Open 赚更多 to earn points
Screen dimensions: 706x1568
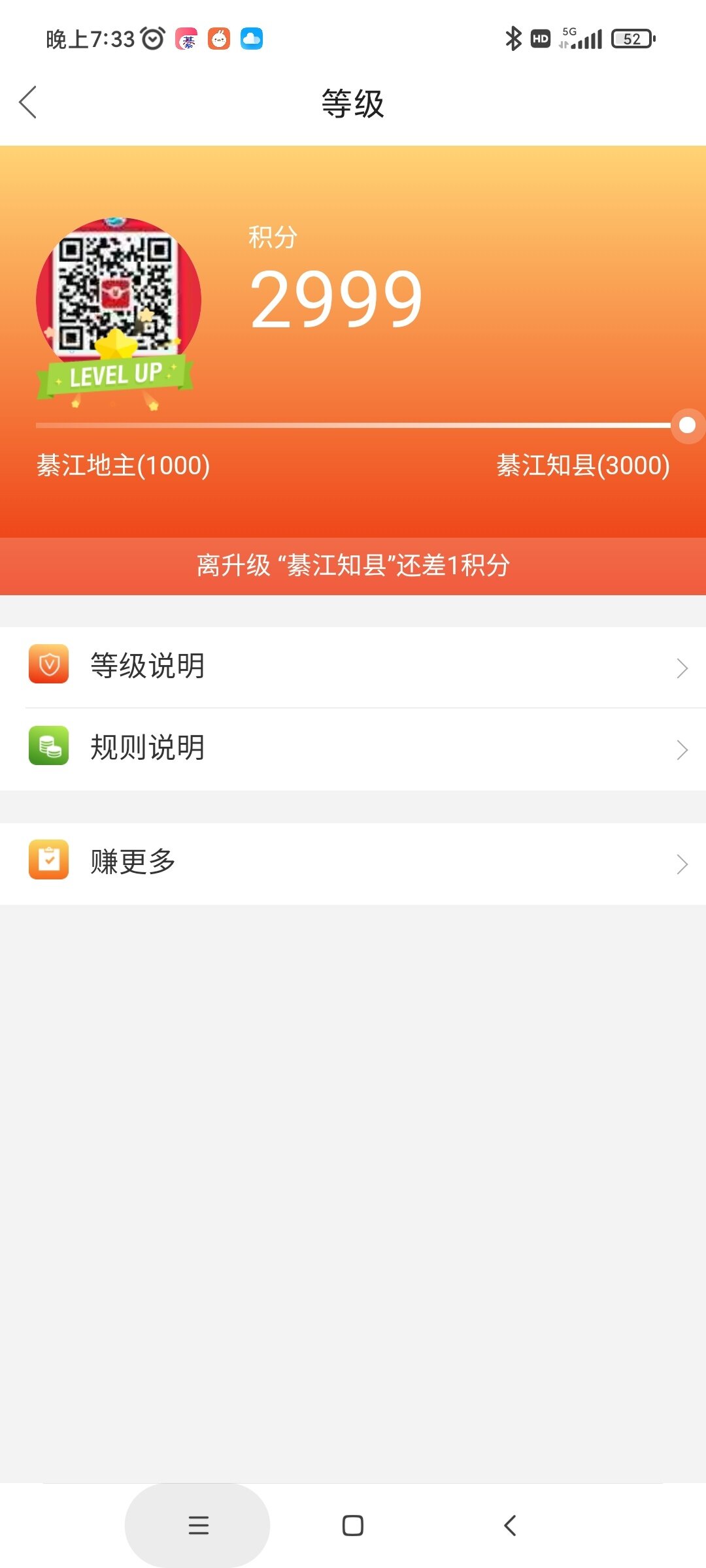(353, 863)
